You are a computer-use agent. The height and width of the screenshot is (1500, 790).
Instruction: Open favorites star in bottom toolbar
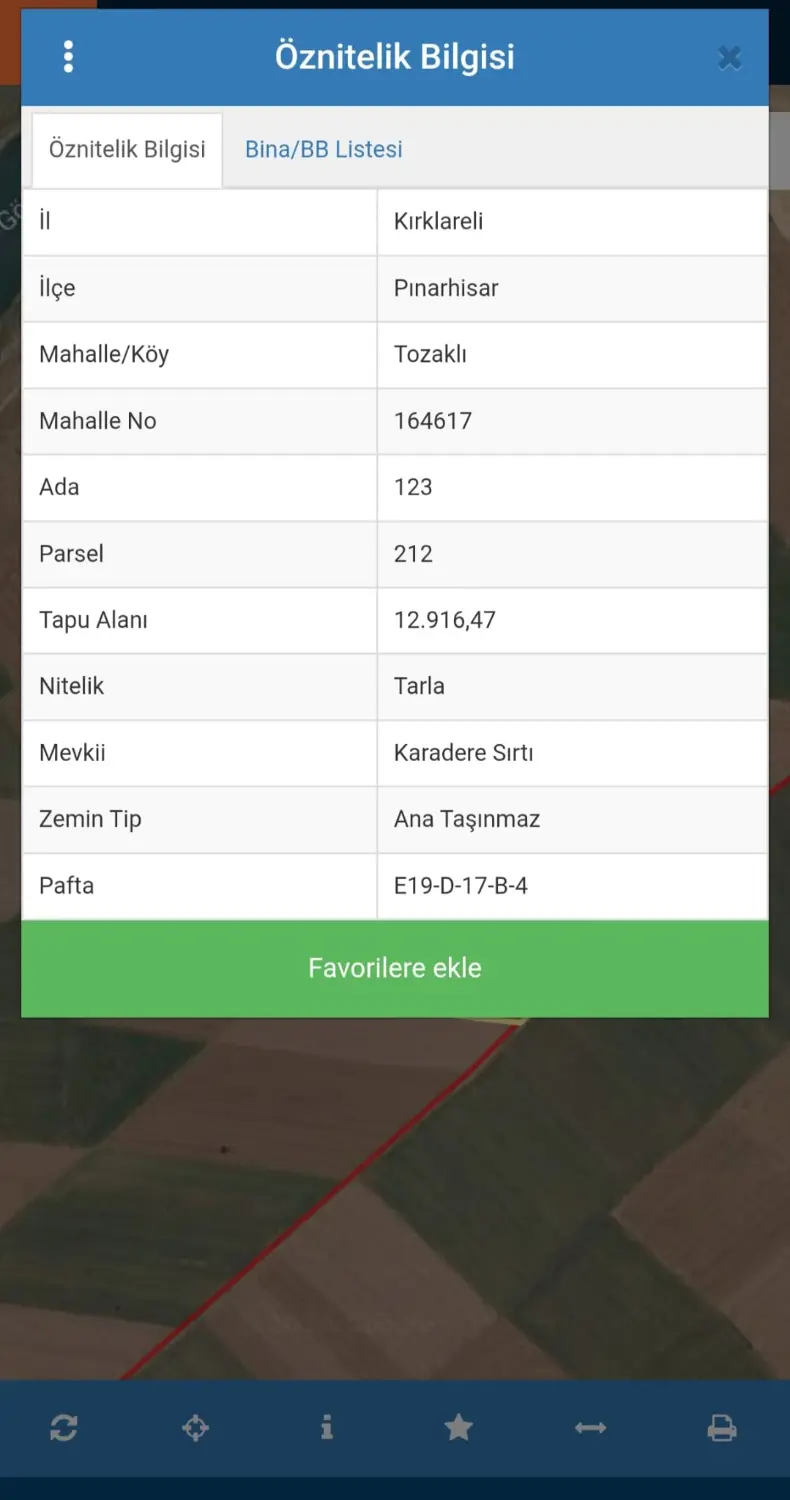pos(458,1428)
